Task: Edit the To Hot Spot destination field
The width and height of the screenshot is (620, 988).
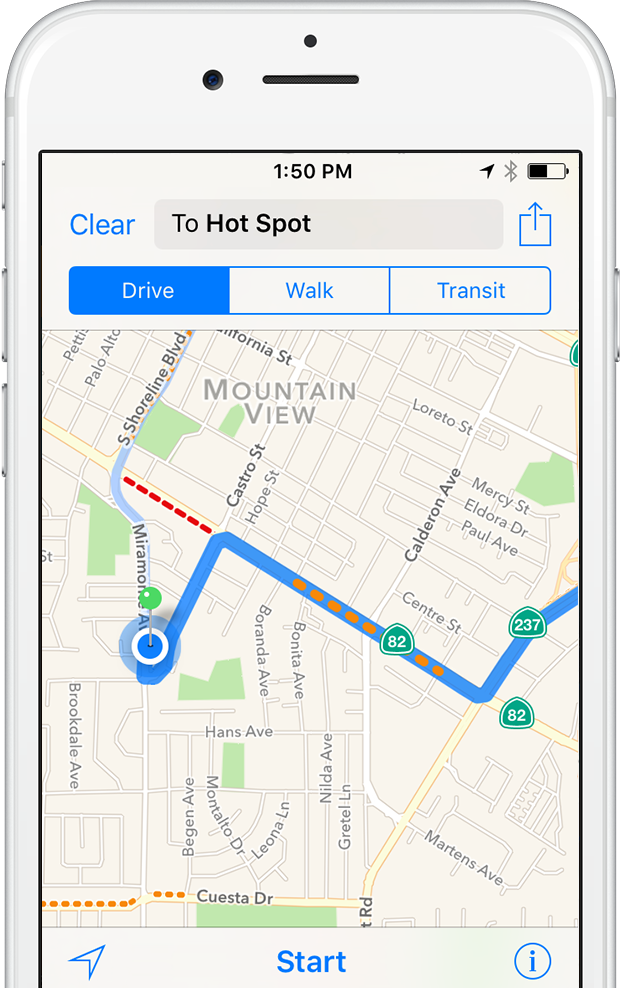Action: coord(328,224)
